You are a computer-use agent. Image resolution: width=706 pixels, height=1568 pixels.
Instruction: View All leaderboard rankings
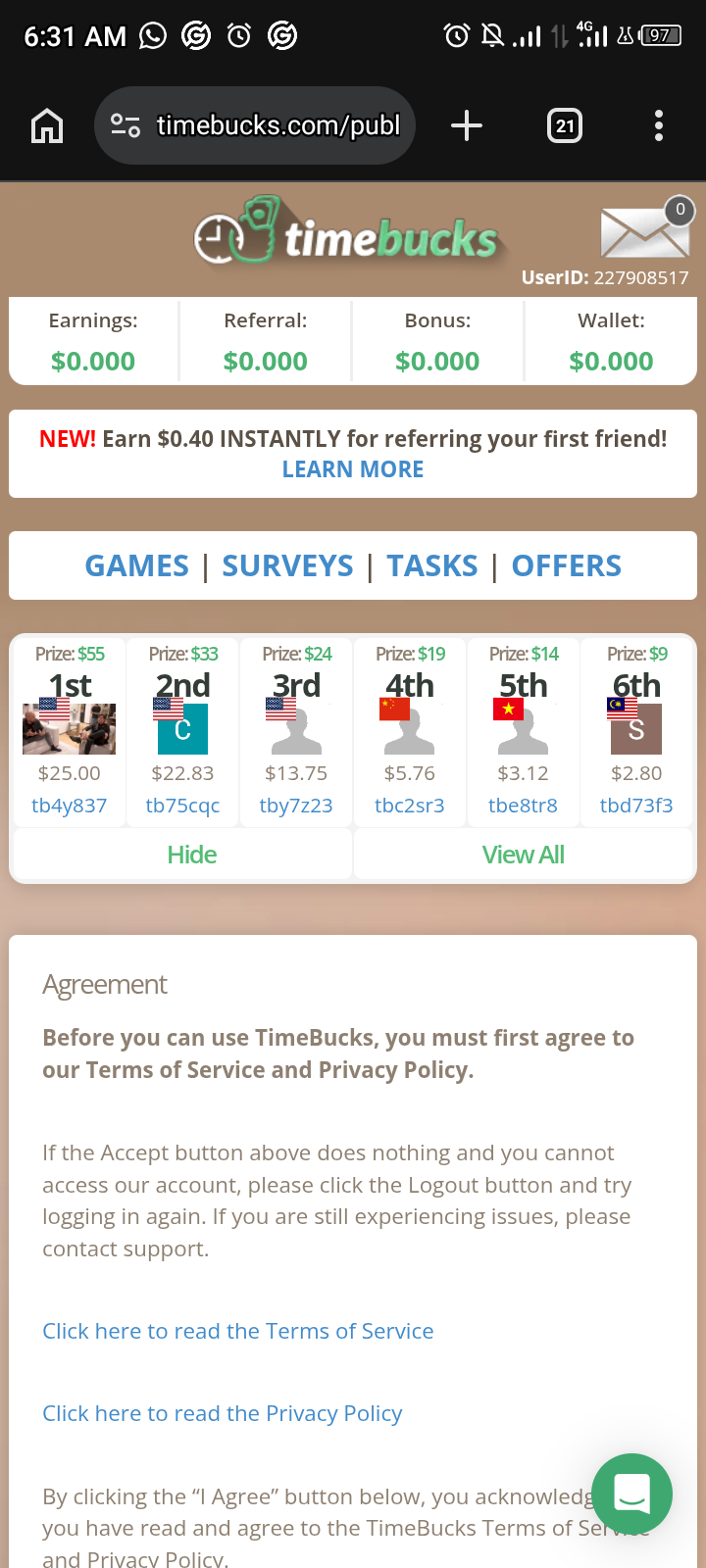[523, 855]
